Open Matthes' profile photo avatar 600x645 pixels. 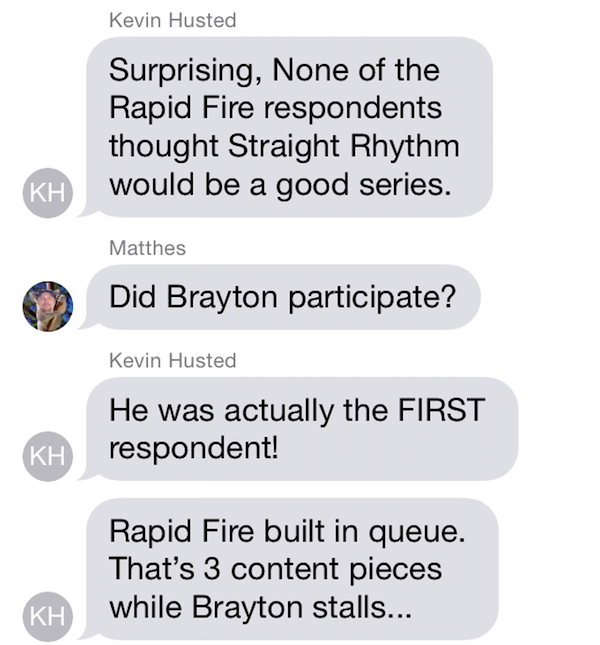click(48, 306)
